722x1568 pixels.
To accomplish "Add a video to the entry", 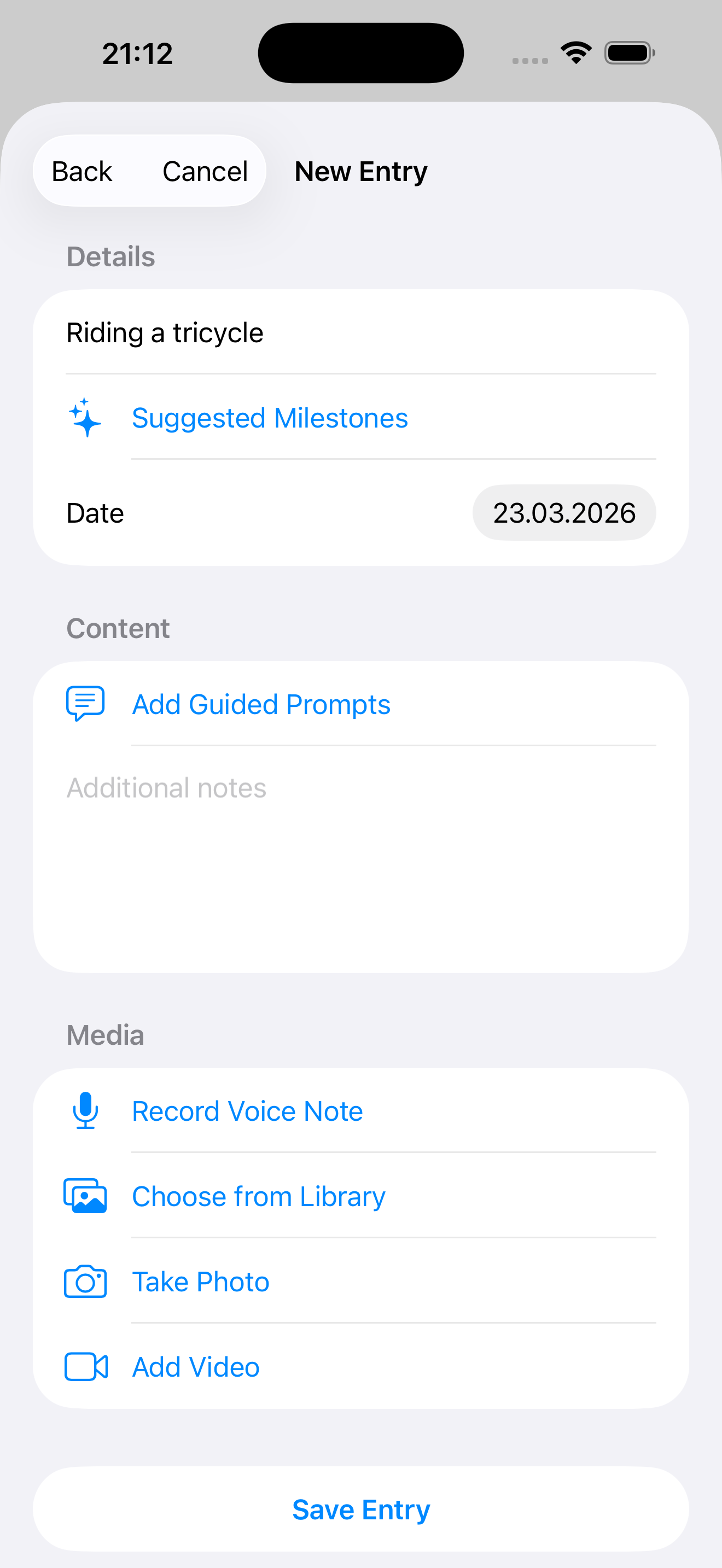I will click(196, 1366).
